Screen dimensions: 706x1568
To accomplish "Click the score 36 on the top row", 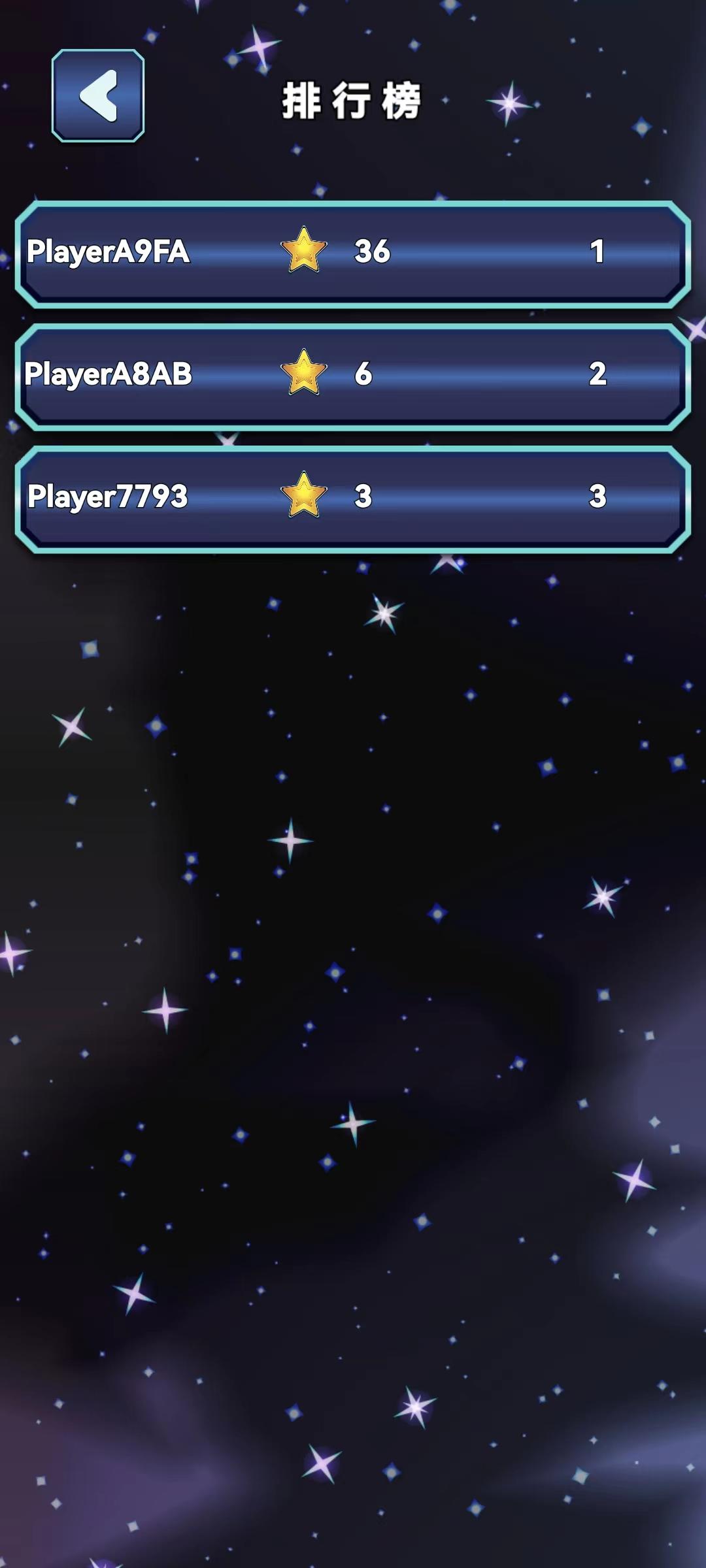I will pos(370,253).
